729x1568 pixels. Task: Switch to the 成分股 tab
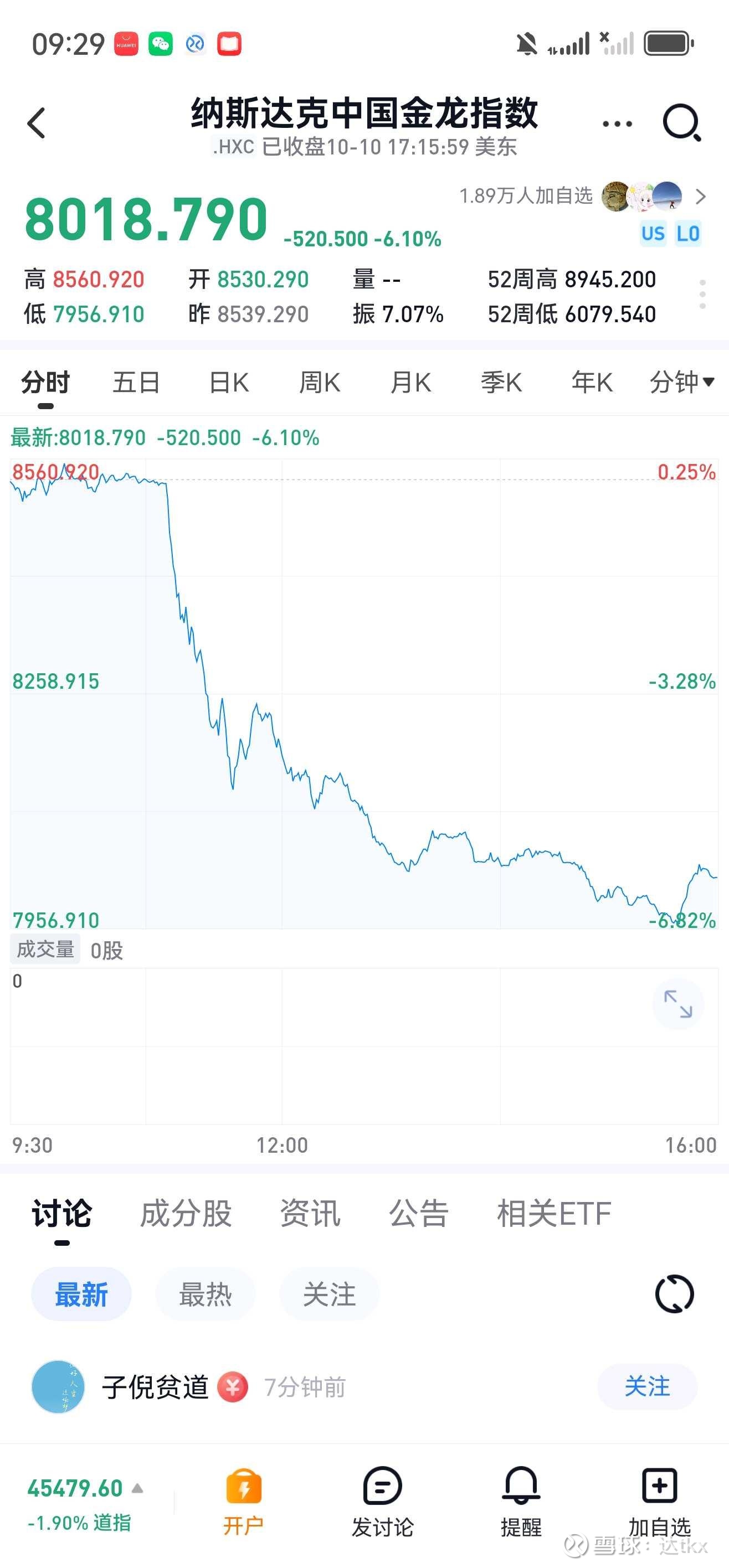[x=186, y=1213]
